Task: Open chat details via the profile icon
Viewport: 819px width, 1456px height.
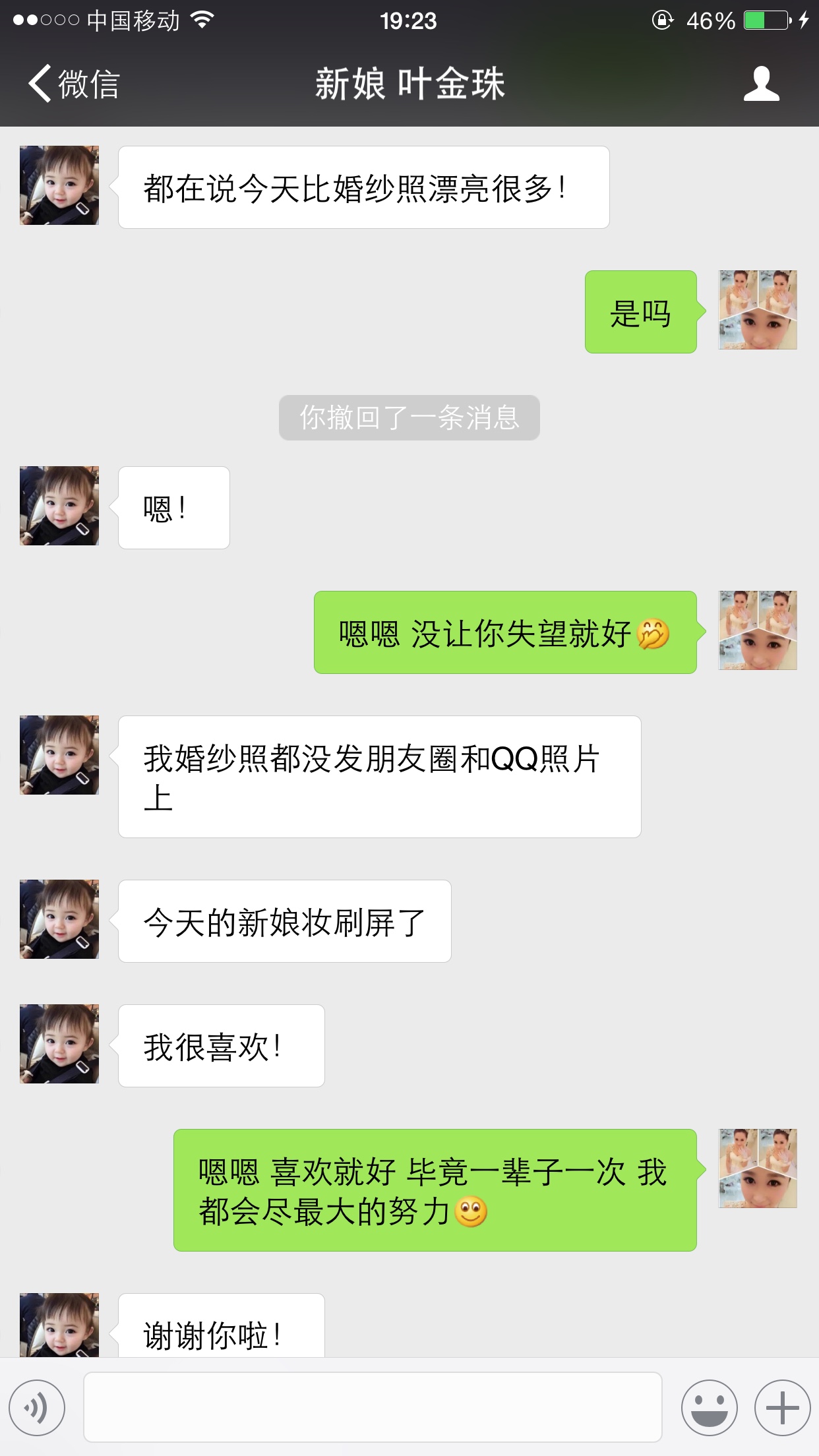Action: point(761,84)
